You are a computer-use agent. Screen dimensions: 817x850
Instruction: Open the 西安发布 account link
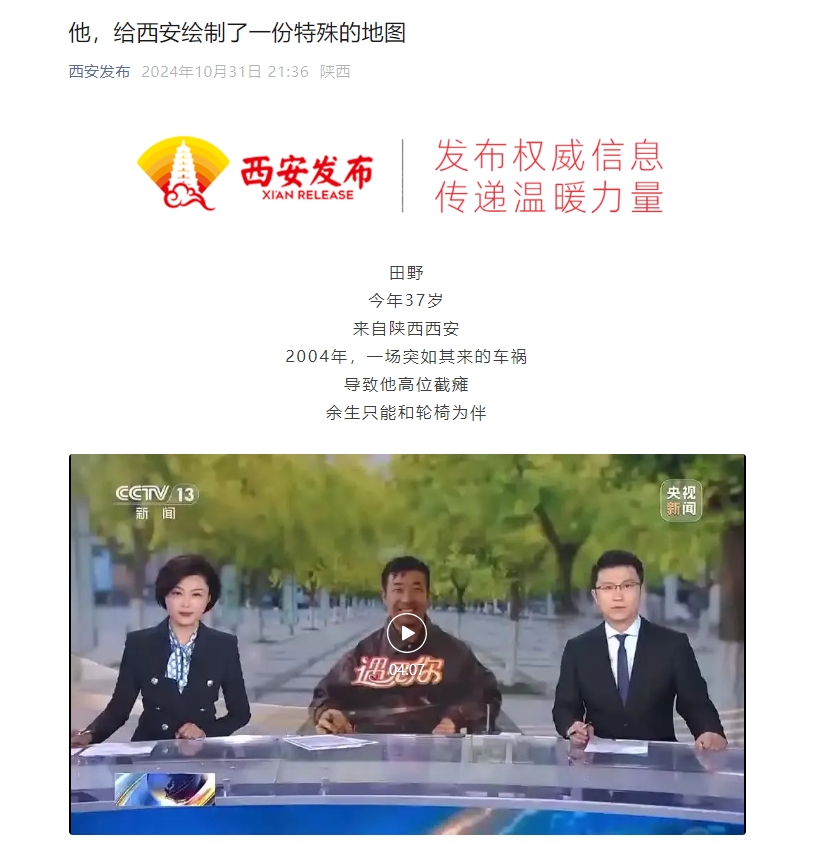click(x=99, y=72)
